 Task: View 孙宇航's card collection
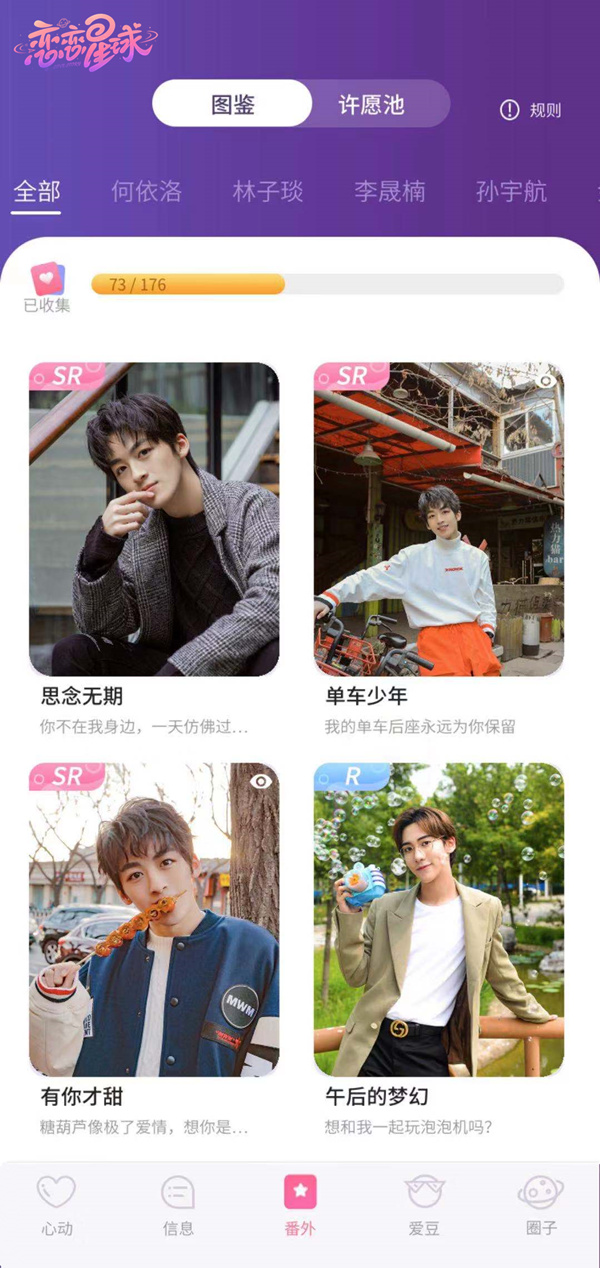[x=512, y=192]
